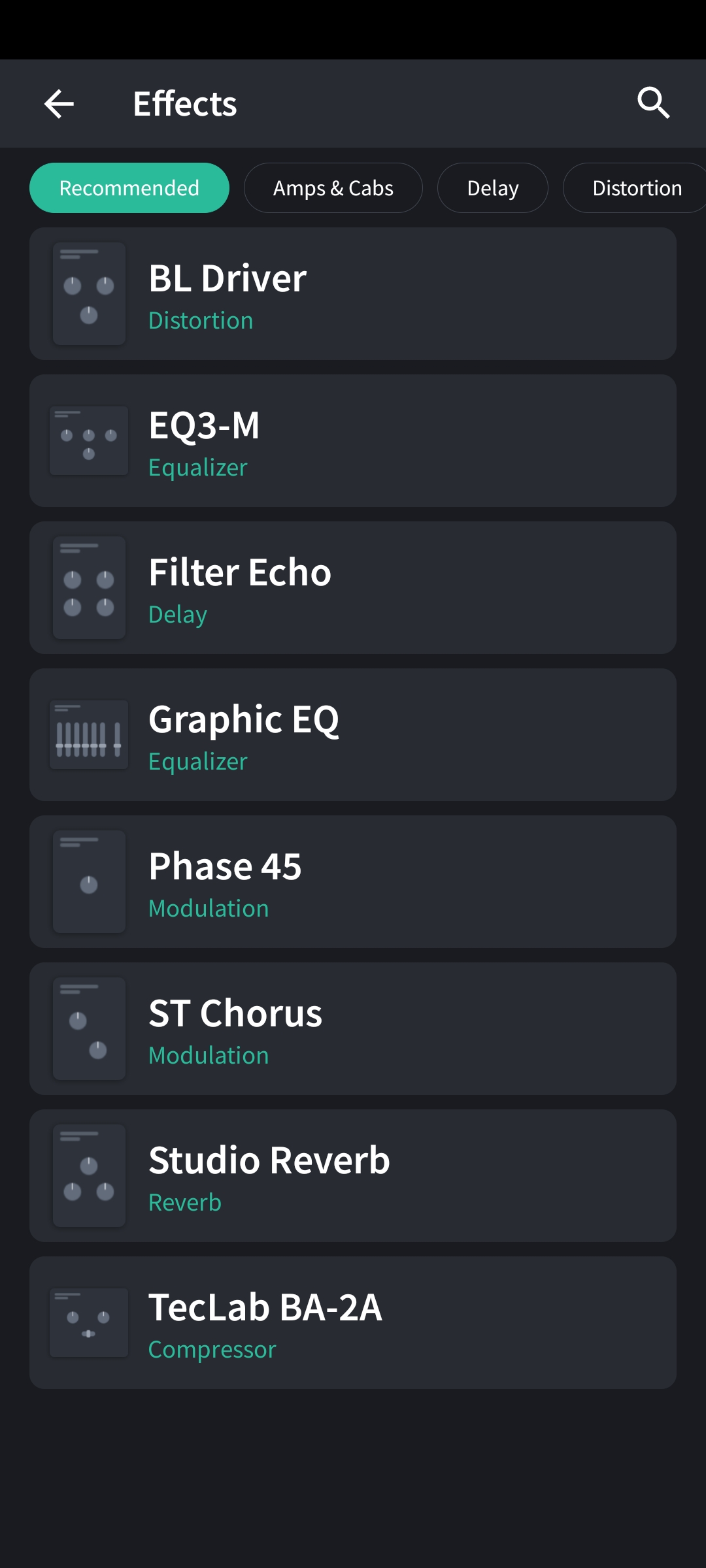
Task: Show Distortion category chip
Action: 634,188
